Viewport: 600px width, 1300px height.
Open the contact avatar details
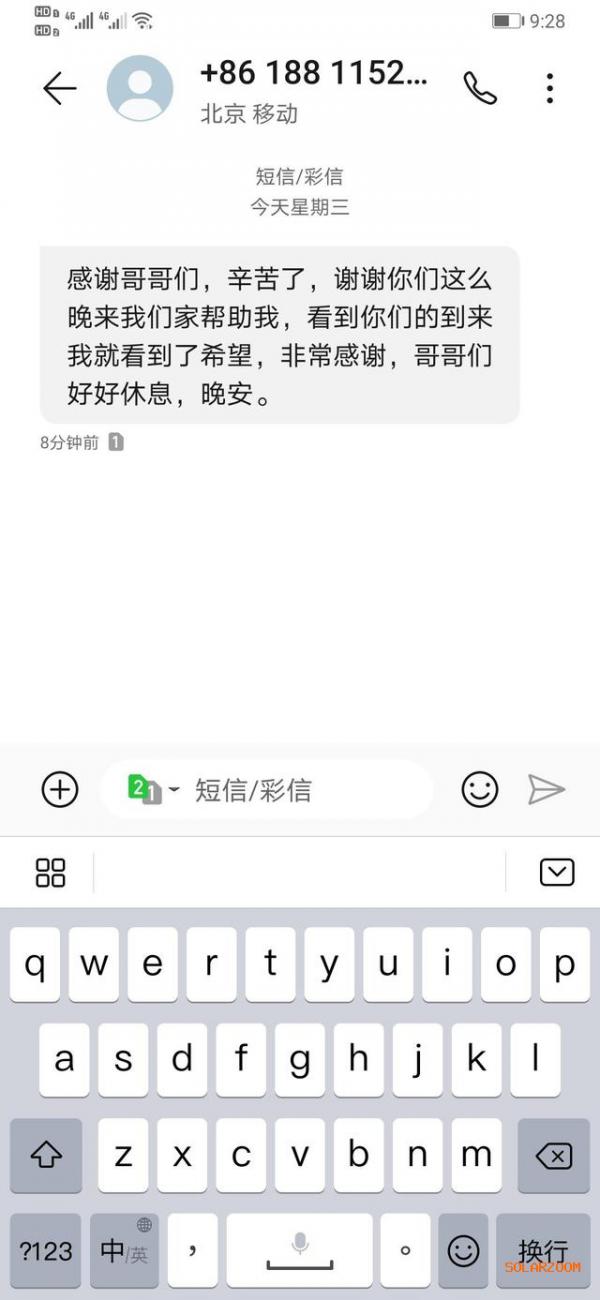[140, 89]
